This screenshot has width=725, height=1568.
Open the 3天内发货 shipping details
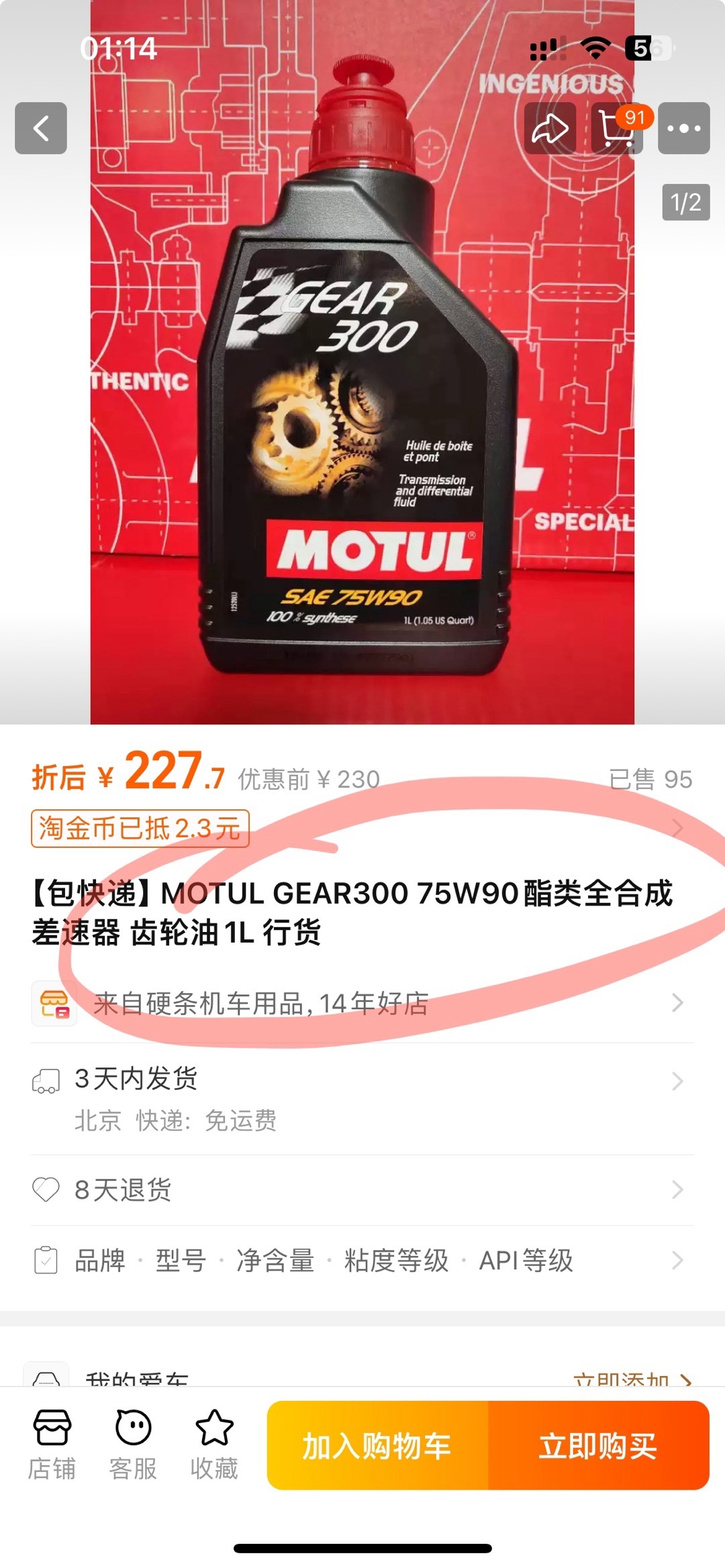(362, 1097)
